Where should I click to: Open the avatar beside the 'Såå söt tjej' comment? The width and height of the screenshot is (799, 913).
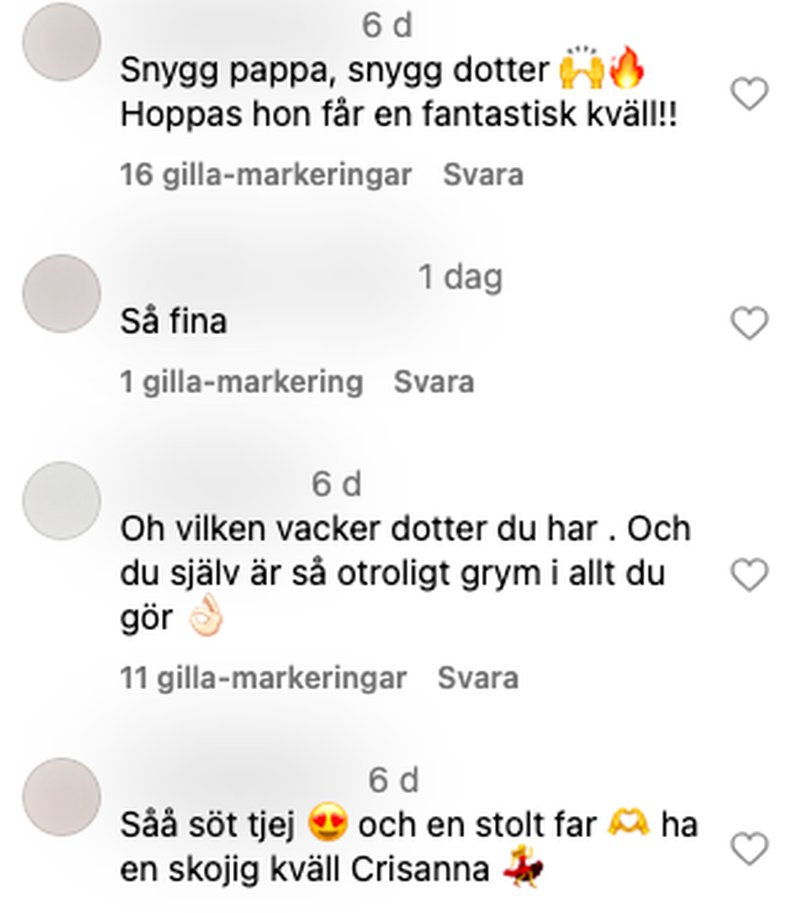pyautogui.click(x=61, y=797)
